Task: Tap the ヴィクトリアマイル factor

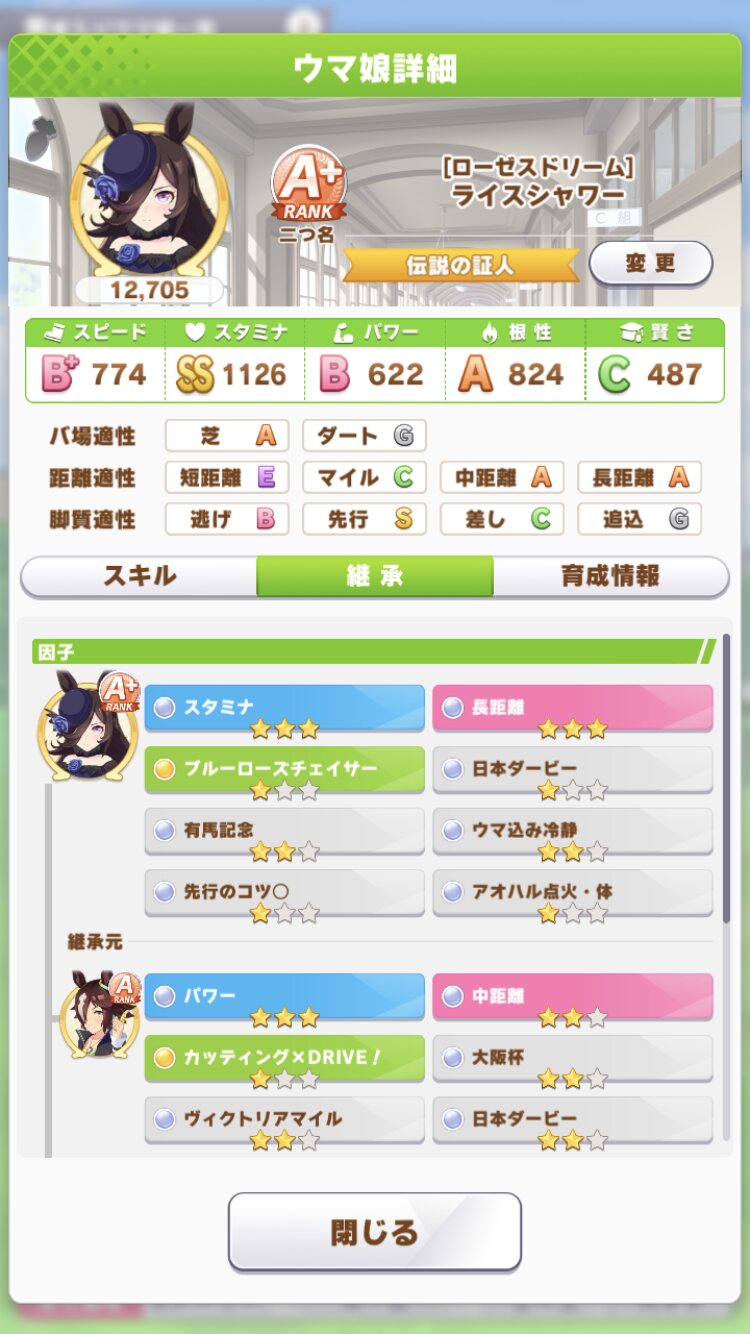Action: pyautogui.click(x=284, y=1120)
